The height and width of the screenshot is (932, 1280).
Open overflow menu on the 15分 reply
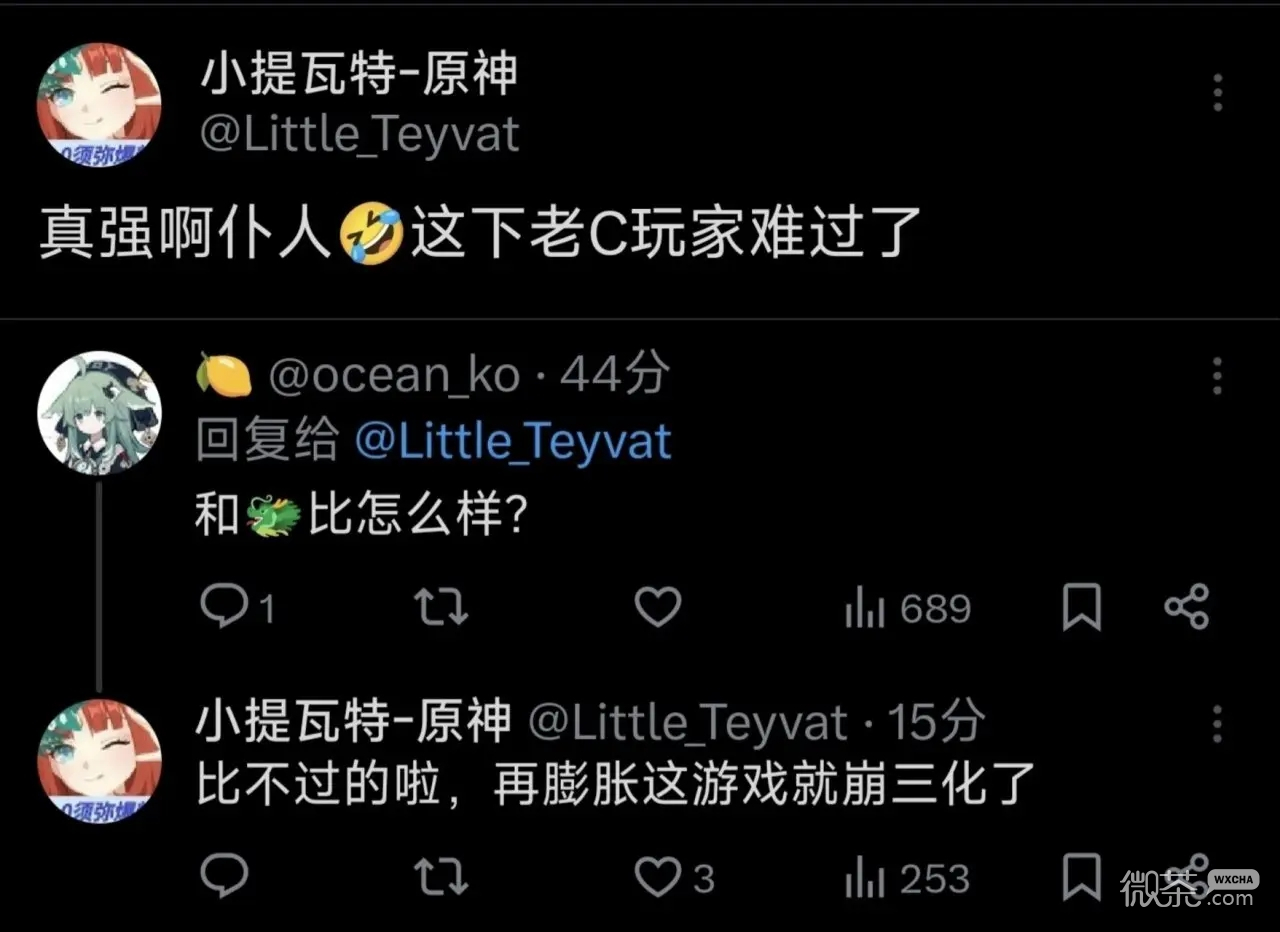click(x=1217, y=723)
